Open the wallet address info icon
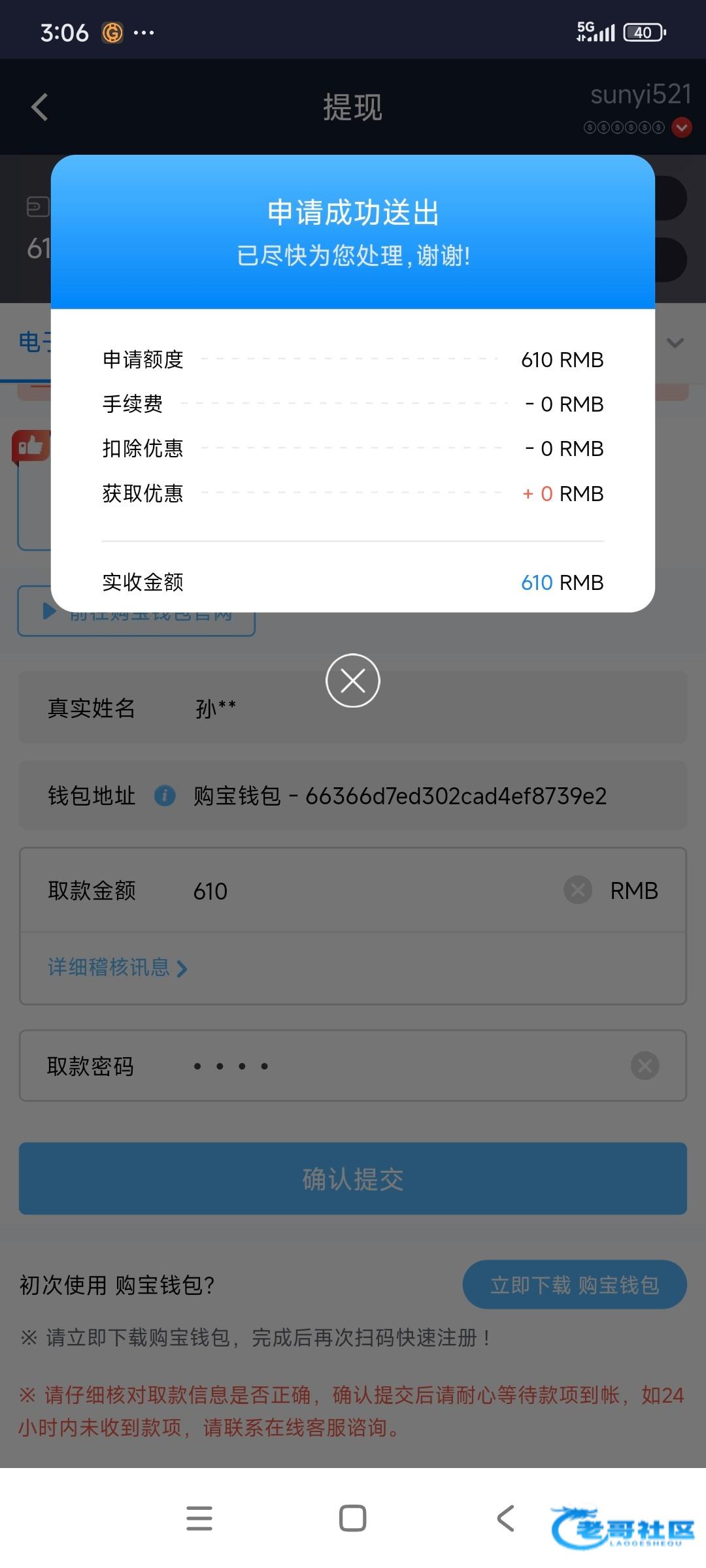Screen dimensions: 706x1568 click(x=165, y=796)
